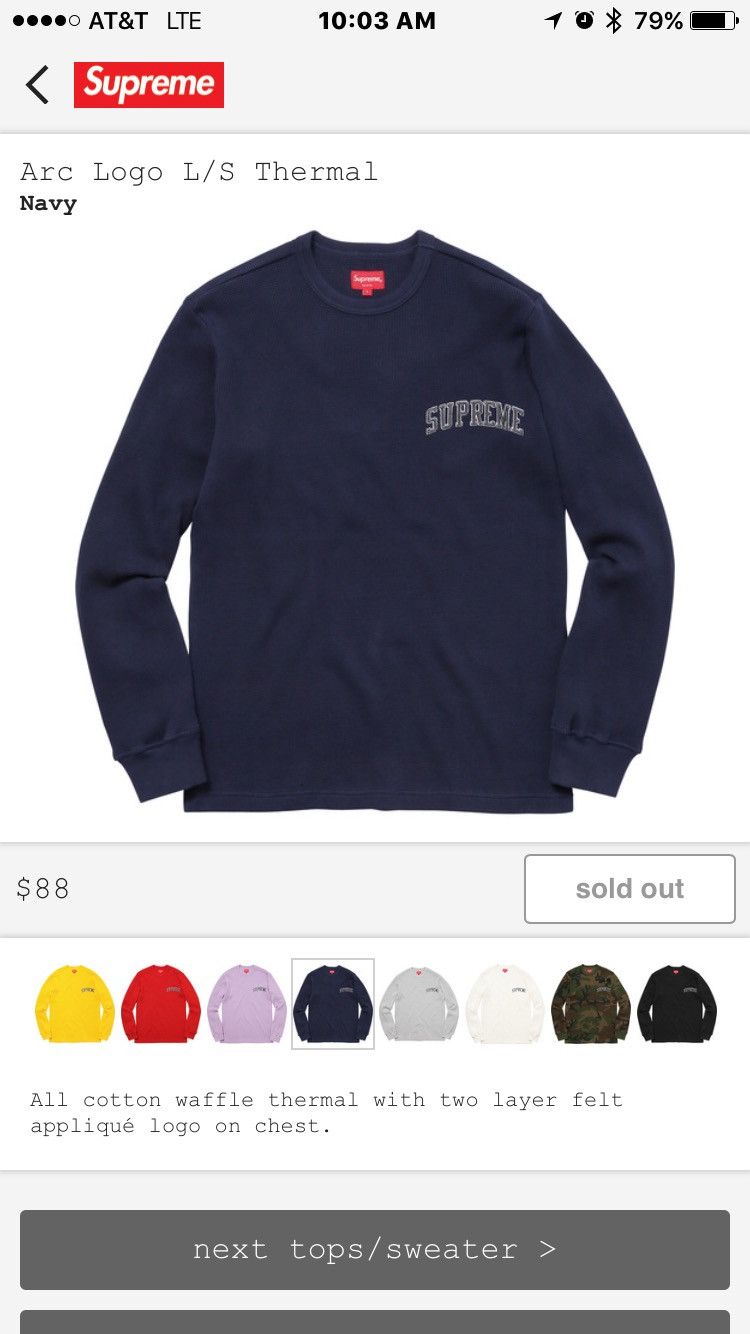This screenshot has height=1334, width=750.
Task: Open the large navy thermal product image
Action: click(375, 520)
